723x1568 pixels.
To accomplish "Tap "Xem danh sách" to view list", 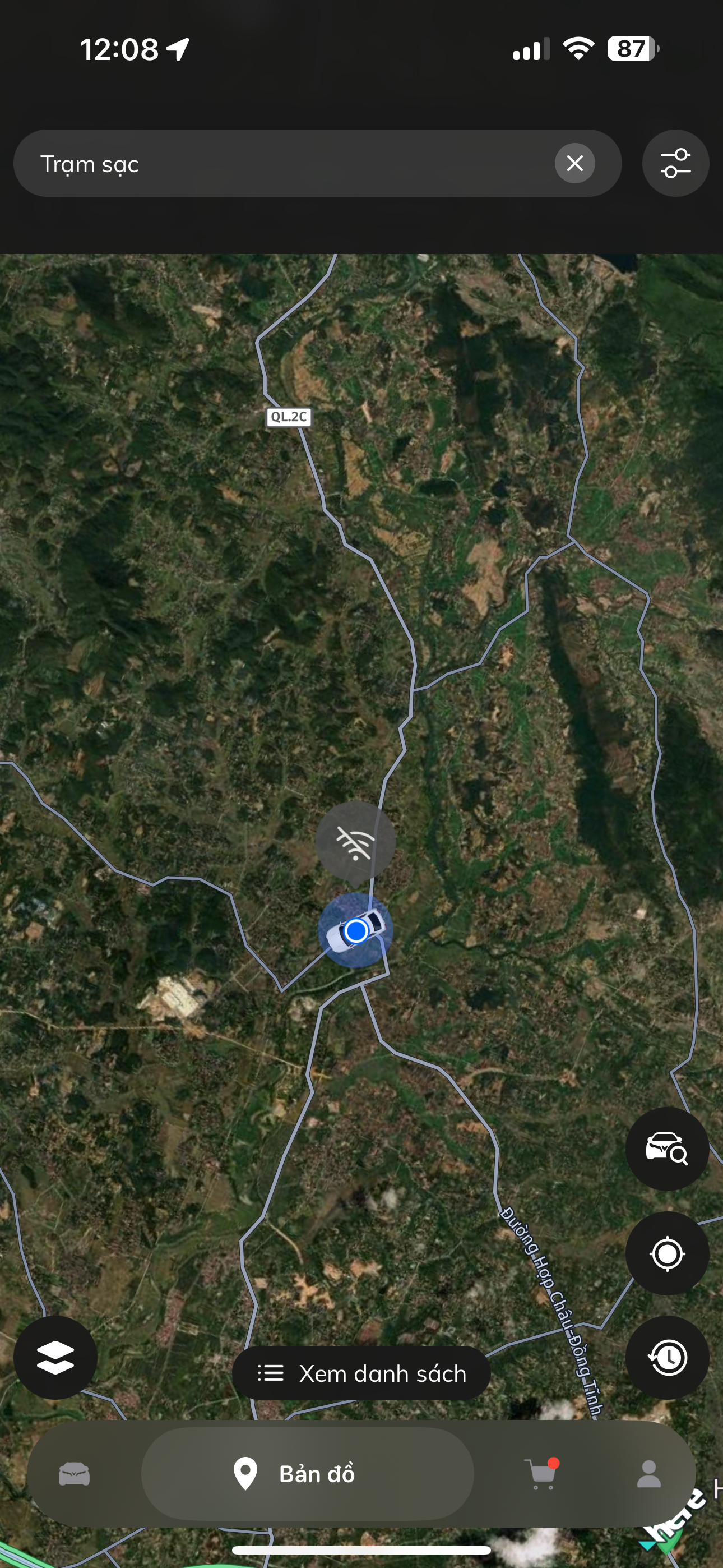I will pos(361,1373).
